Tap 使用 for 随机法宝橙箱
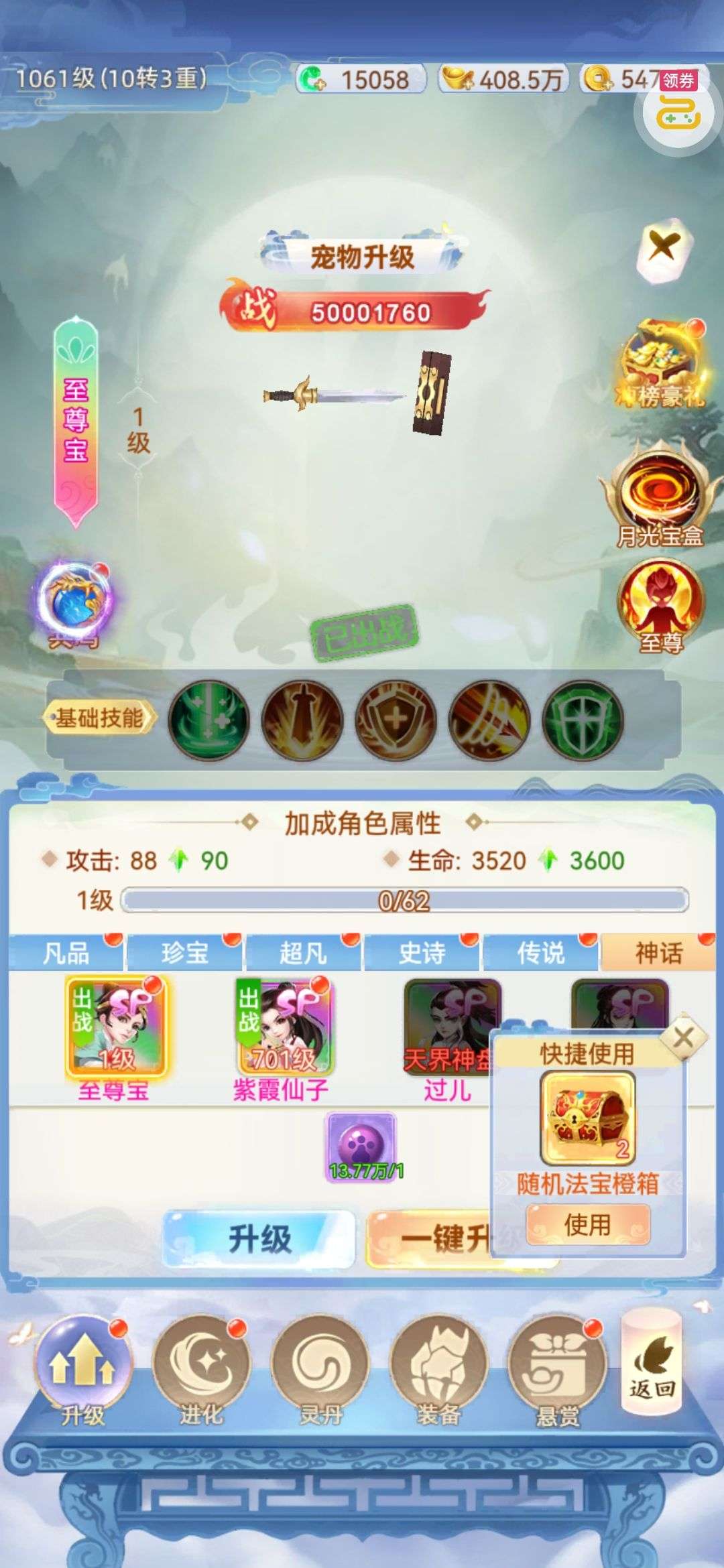 point(587,1224)
